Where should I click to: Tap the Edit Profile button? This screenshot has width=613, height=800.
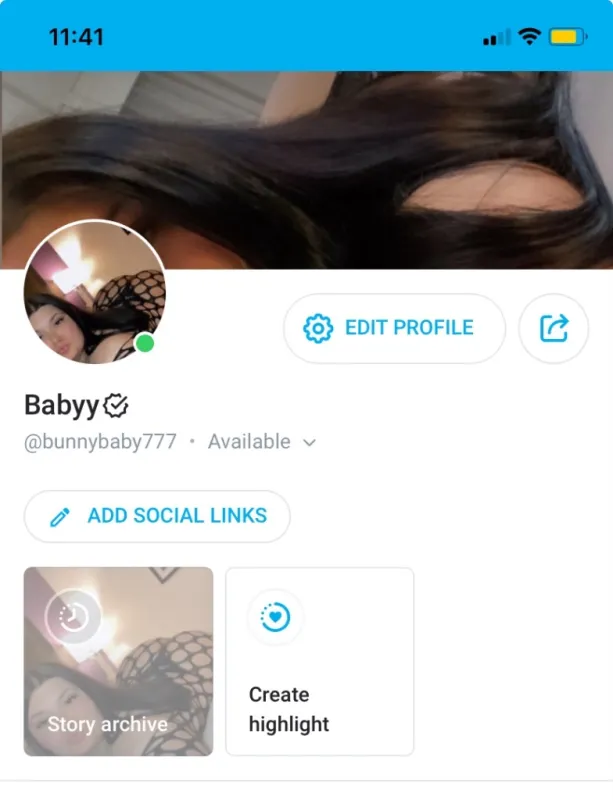[x=394, y=328]
